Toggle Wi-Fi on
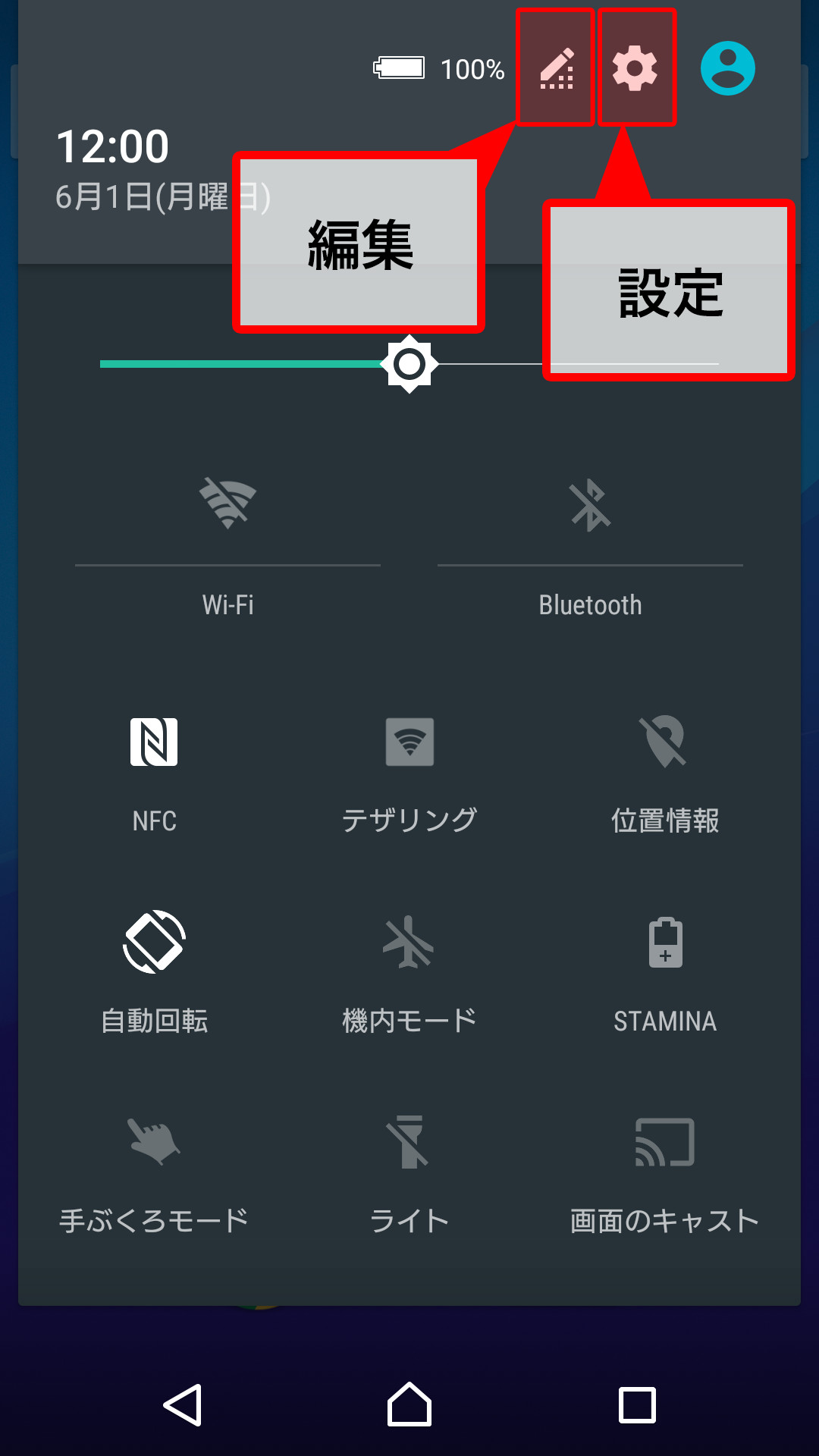819x1456 pixels. coord(227,504)
